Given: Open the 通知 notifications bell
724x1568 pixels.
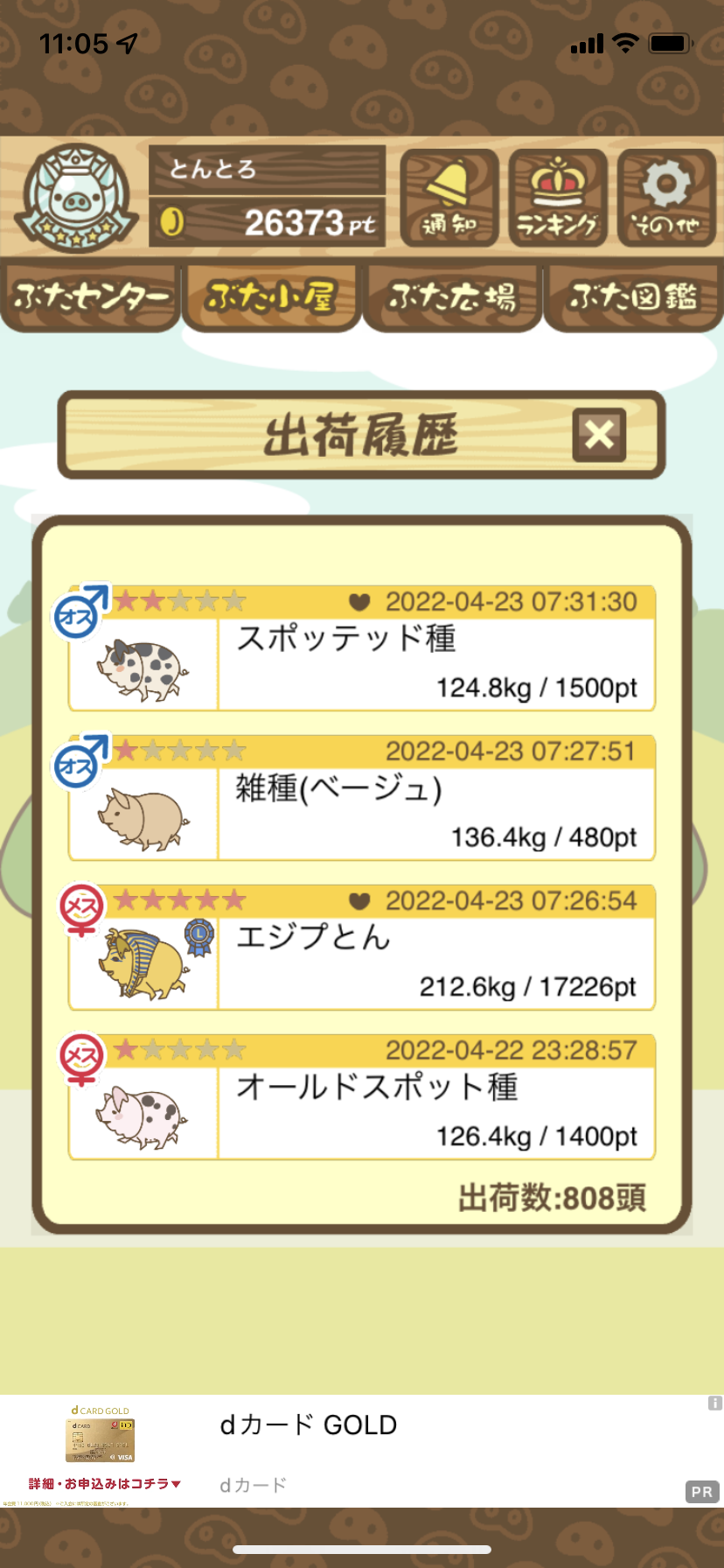Looking at the screenshot, I should (x=449, y=198).
